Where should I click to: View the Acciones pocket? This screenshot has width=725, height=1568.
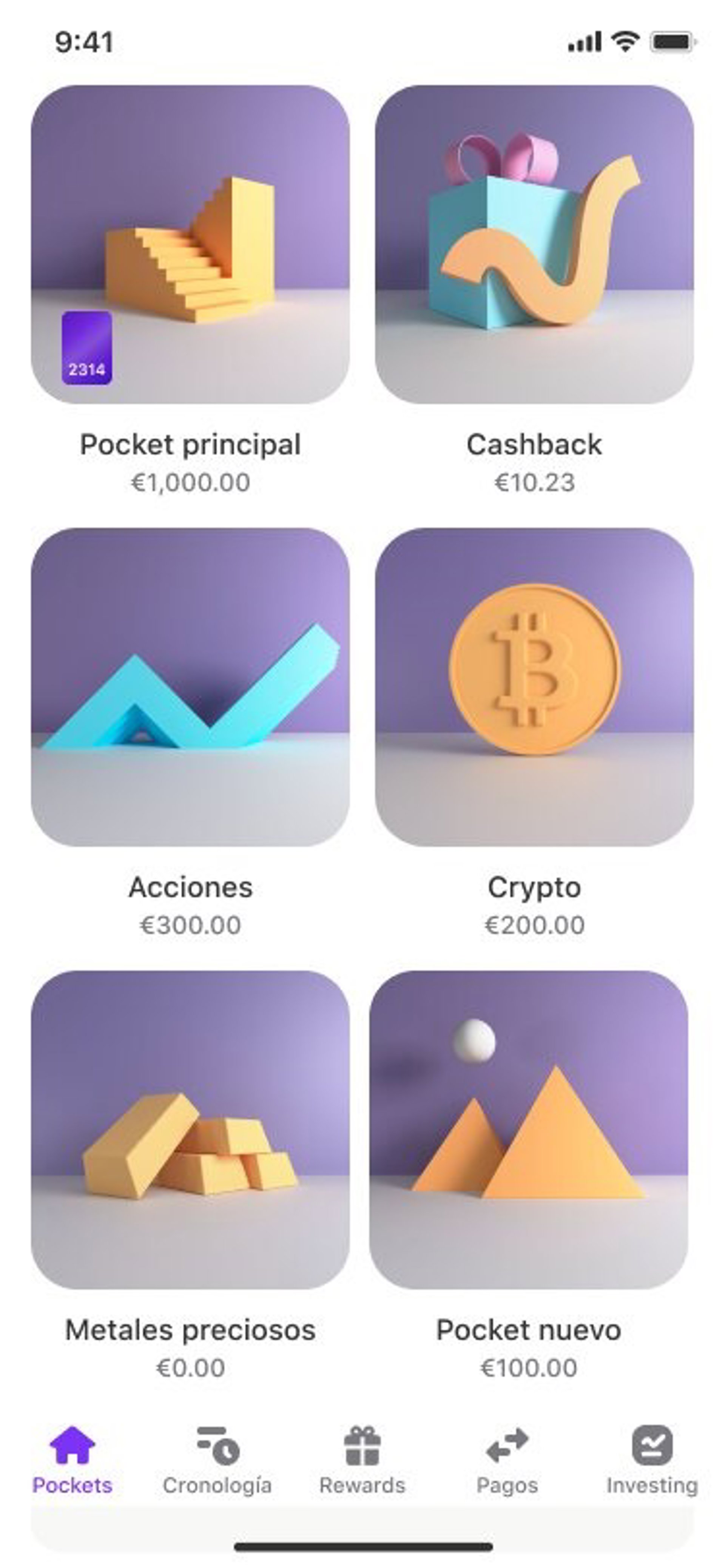[x=190, y=687]
